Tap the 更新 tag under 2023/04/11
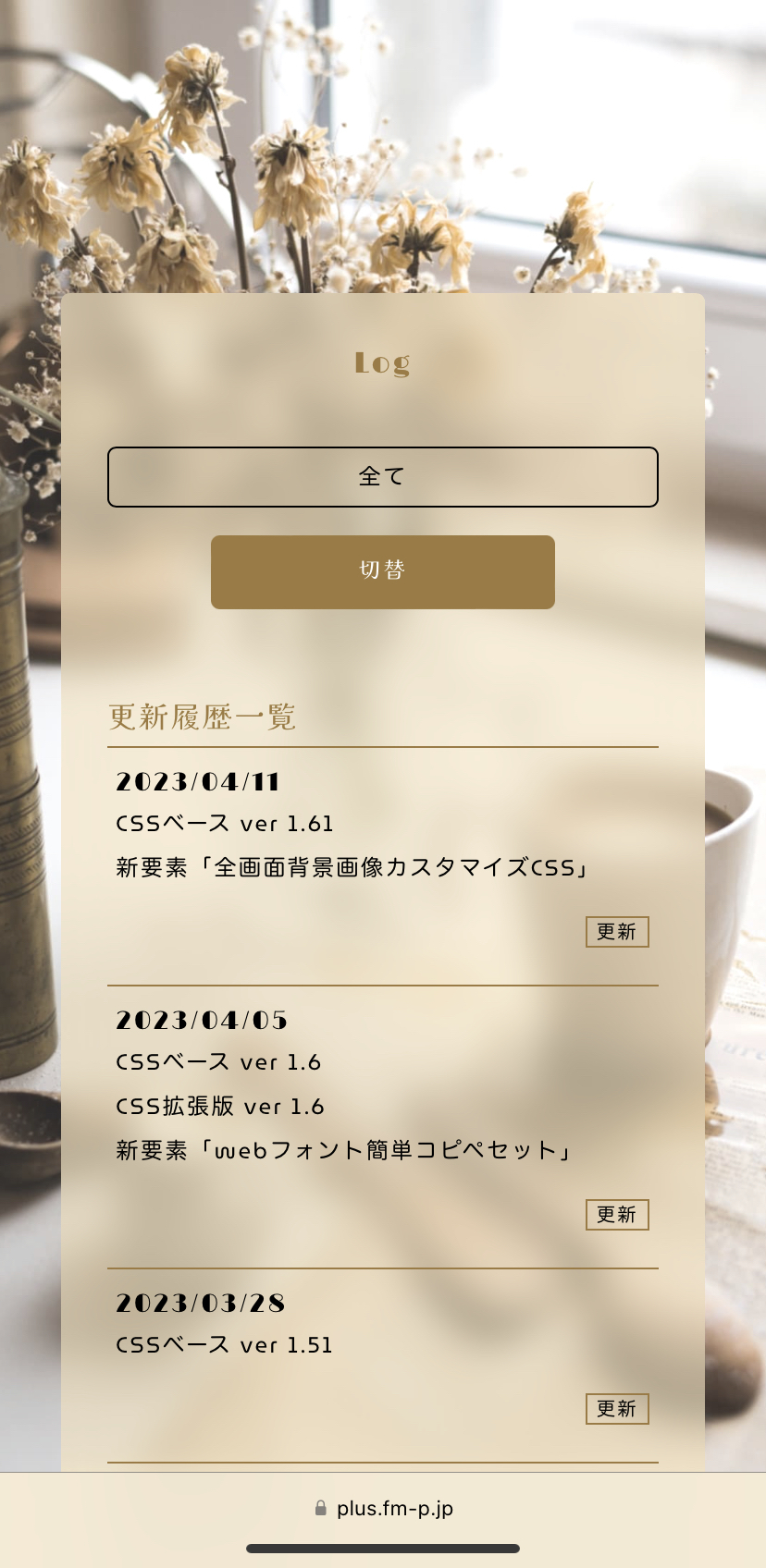The height and width of the screenshot is (1568, 766). click(x=617, y=932)
